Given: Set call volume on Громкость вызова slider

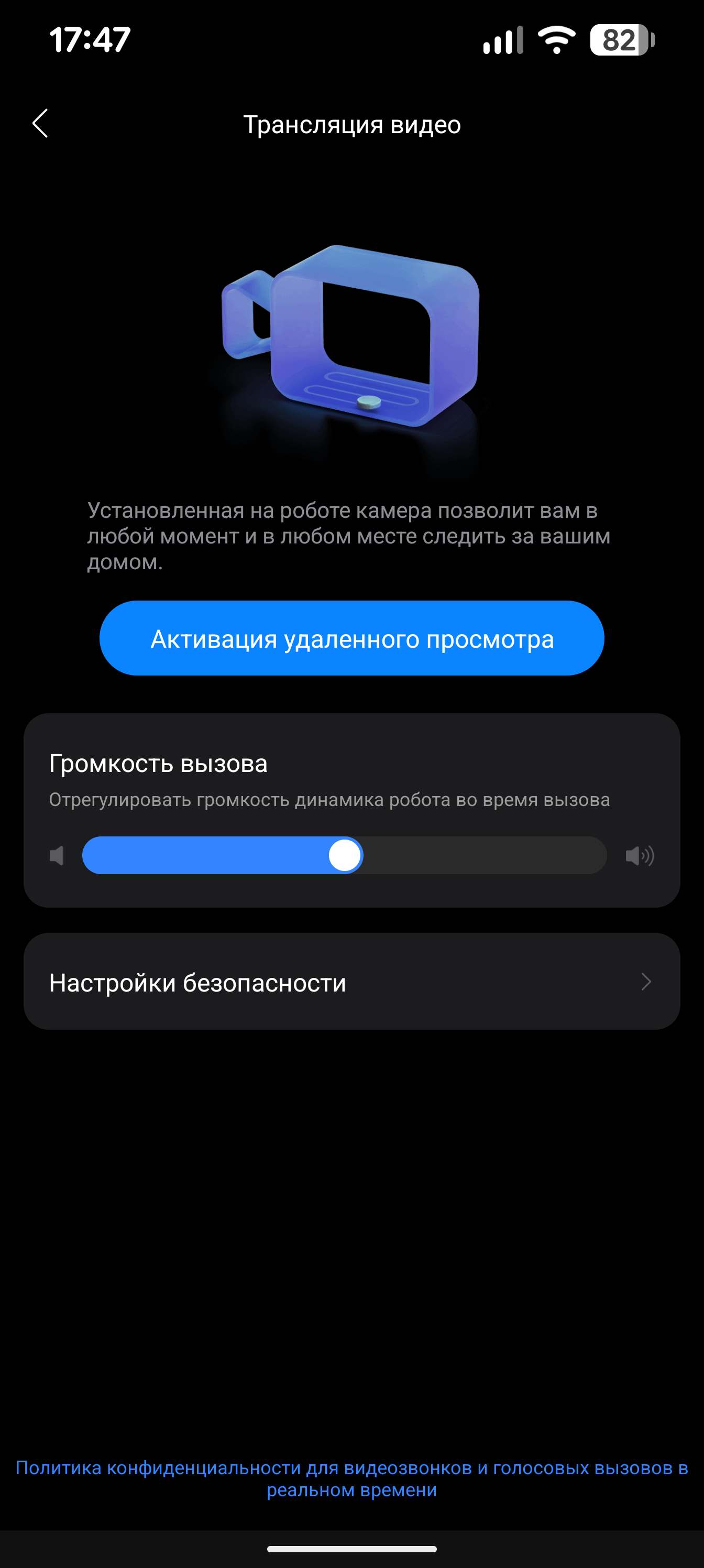Looking at the screenshot, I should pos(344,855).
